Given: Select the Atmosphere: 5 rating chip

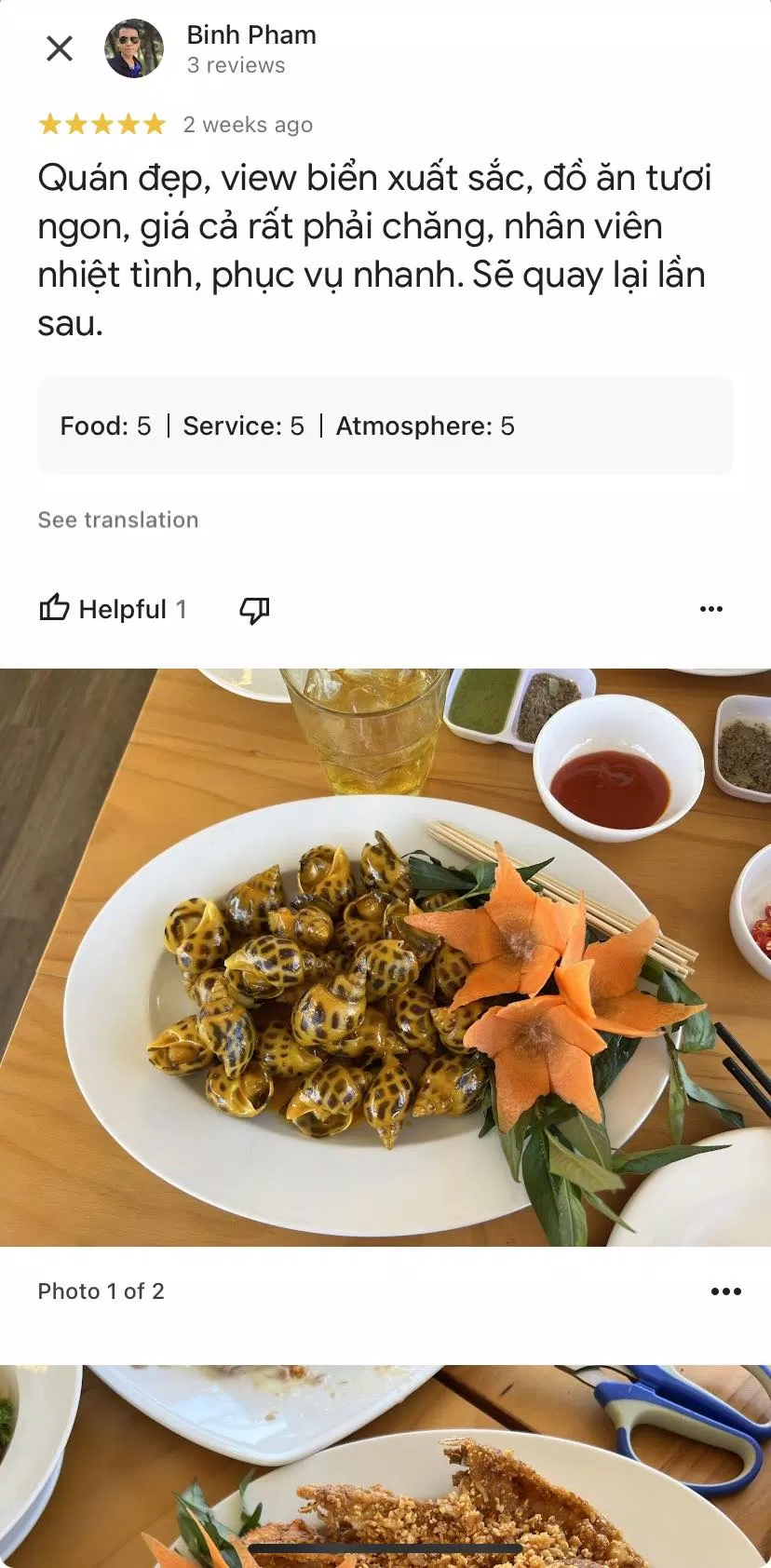Looking at the screenshot, I should [x=424, y=426].
